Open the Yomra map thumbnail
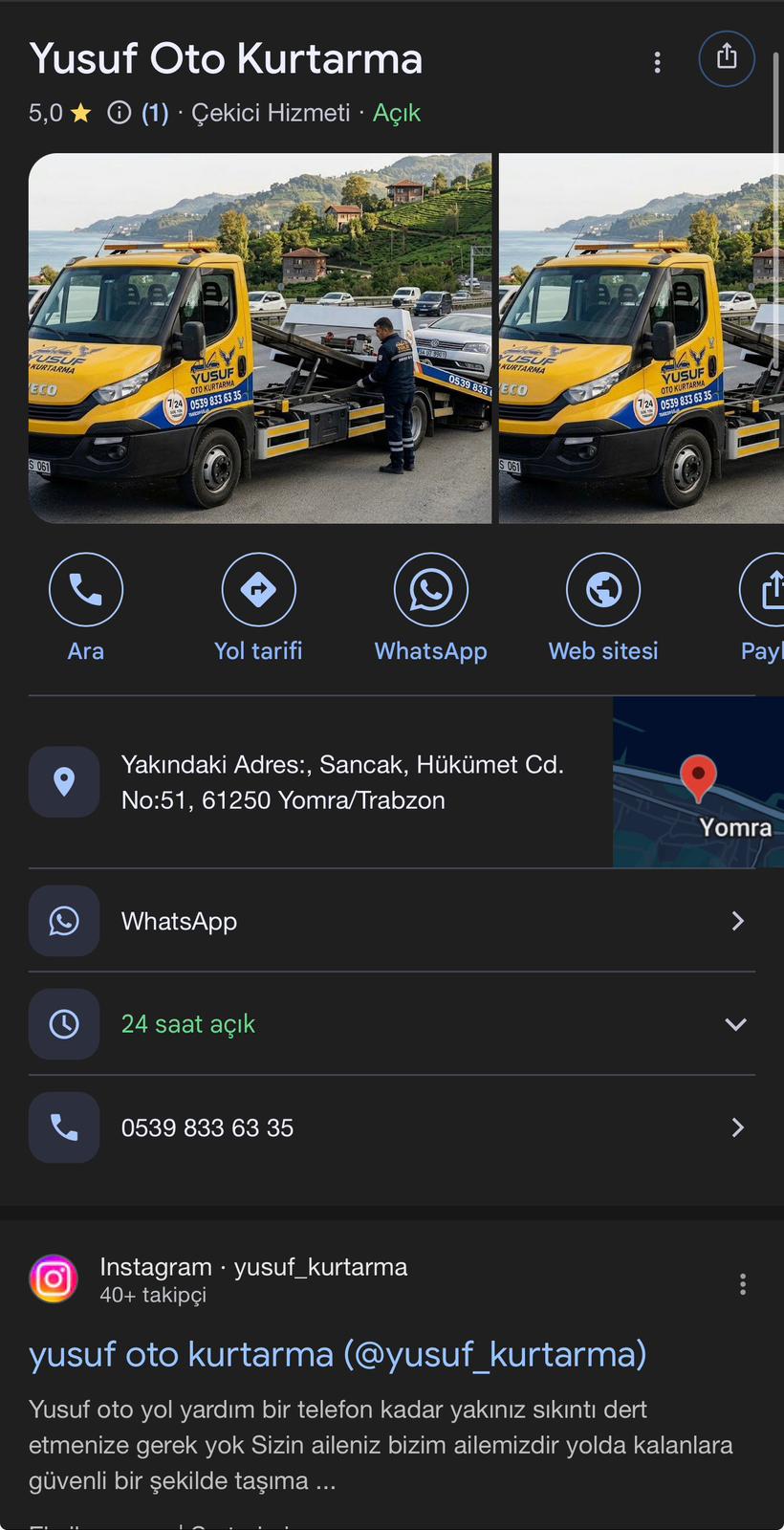The image size is (784, 1530). point(698,782)
